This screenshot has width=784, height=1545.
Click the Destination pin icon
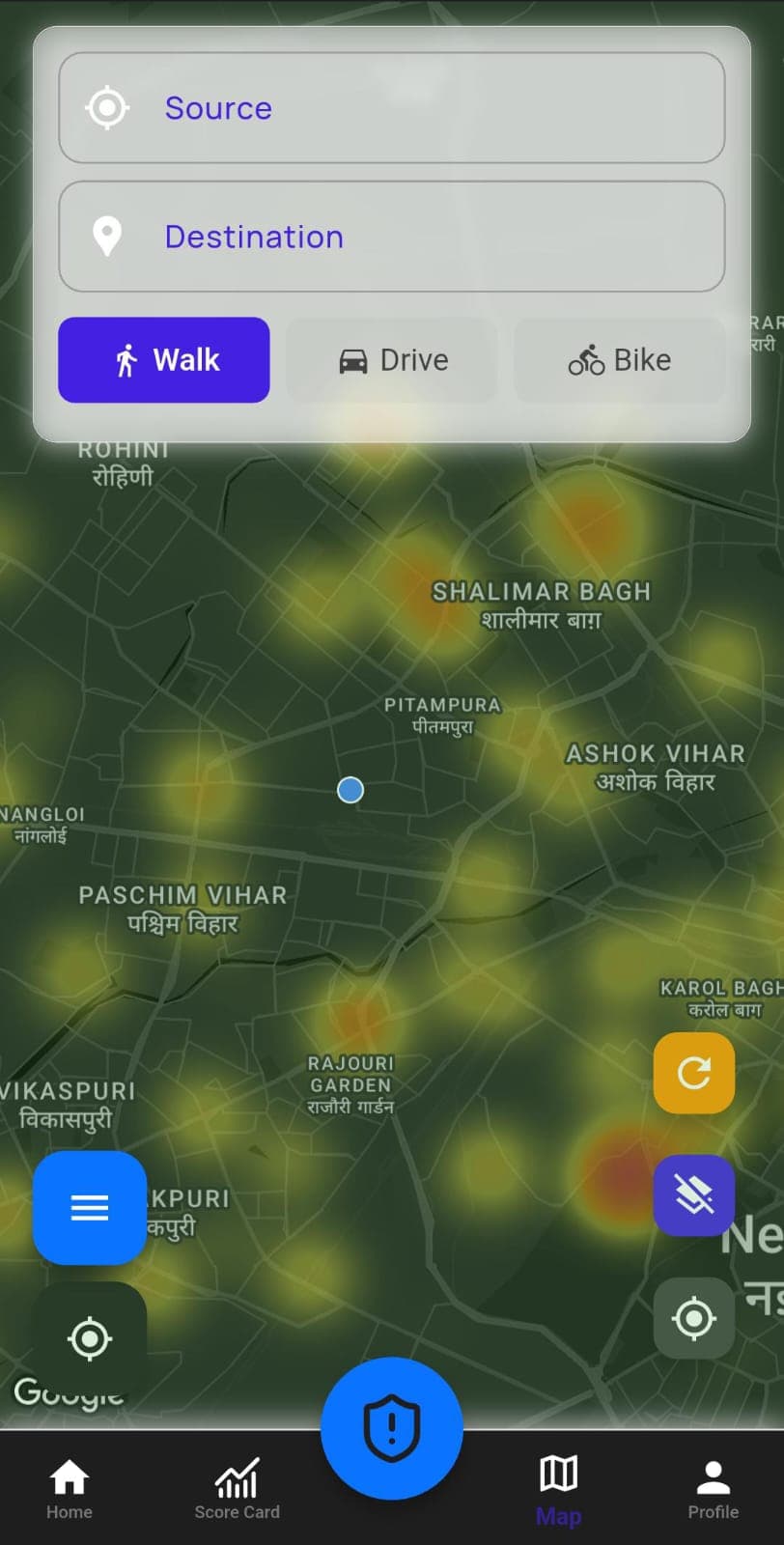pos(107,236)
